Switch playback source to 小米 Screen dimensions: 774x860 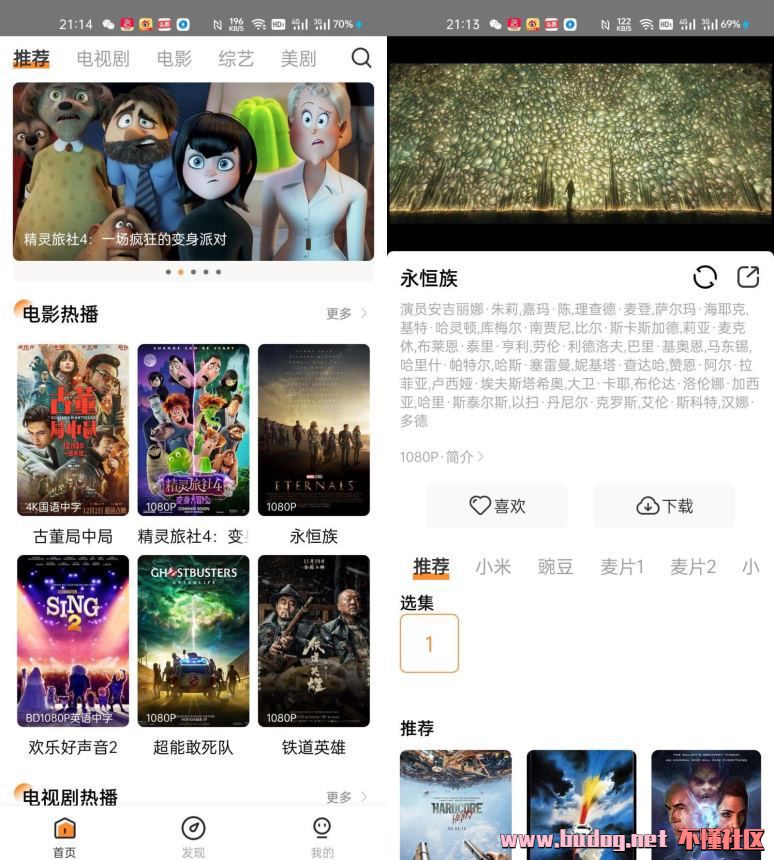[493, 567]
